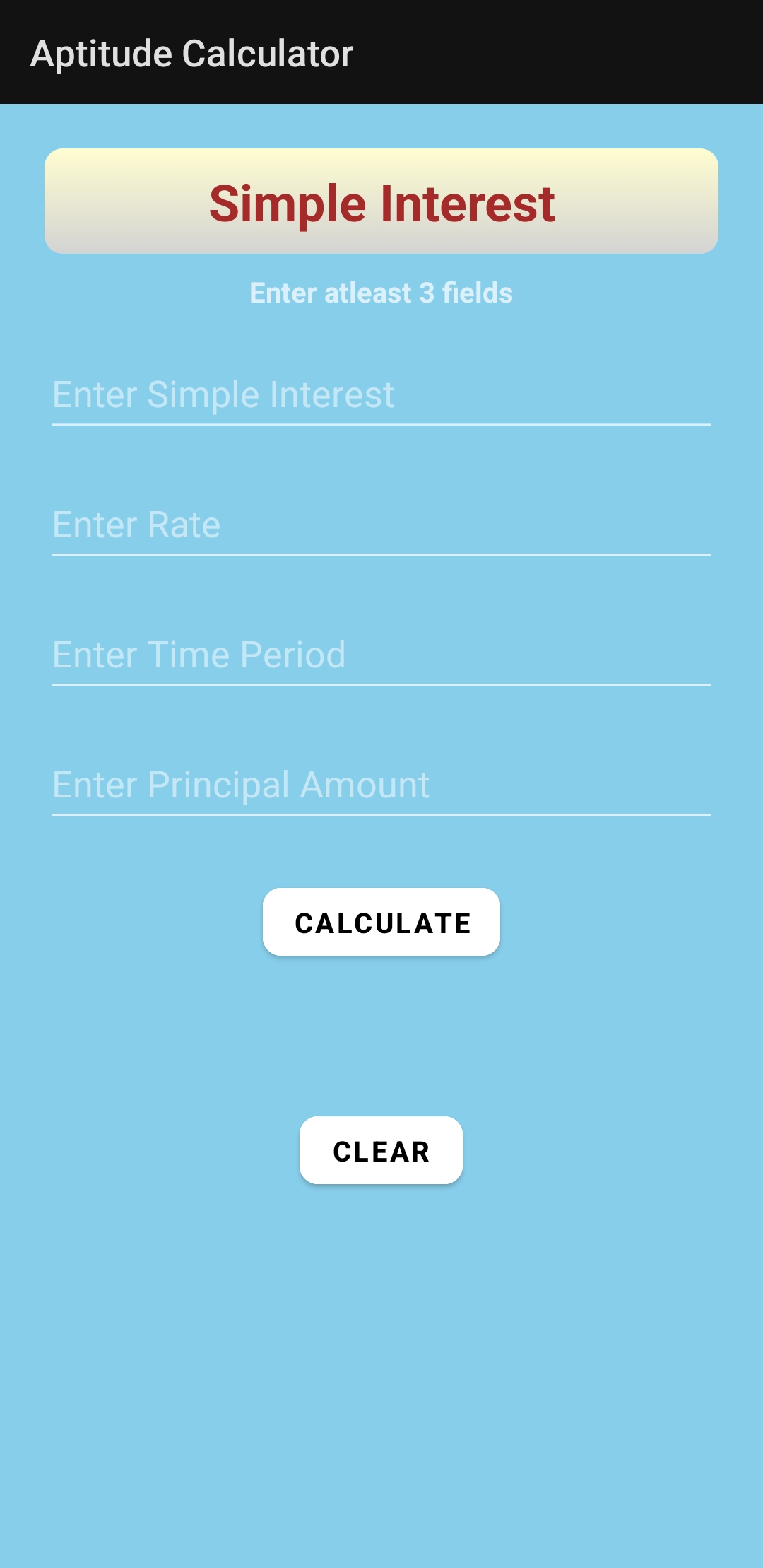This screenshot has width=763, height=1568.
Task: Click the Enter atleast 3 fields label
Action: point(381,292)
